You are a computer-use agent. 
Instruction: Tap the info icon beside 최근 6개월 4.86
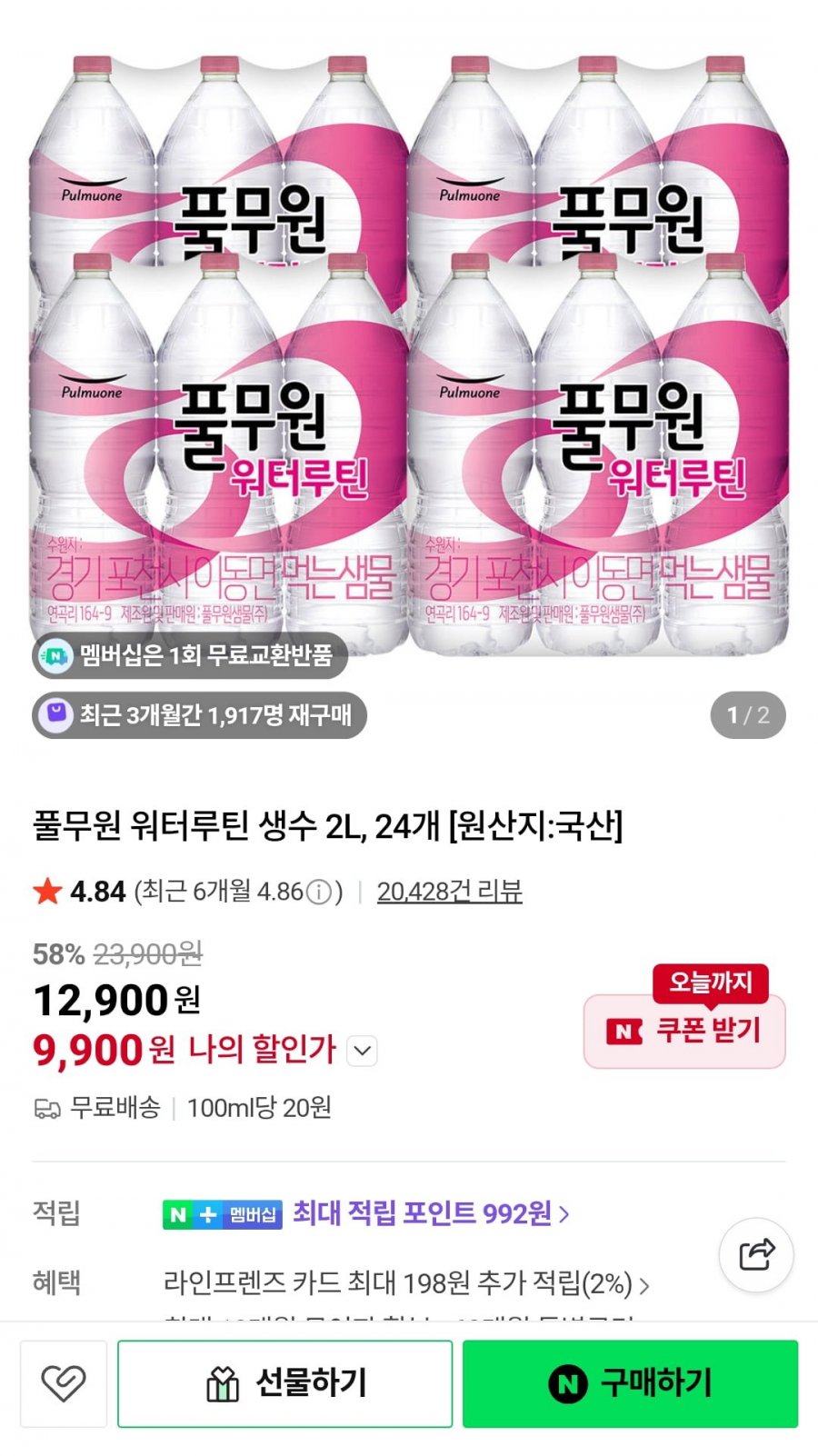click(318, 893)
